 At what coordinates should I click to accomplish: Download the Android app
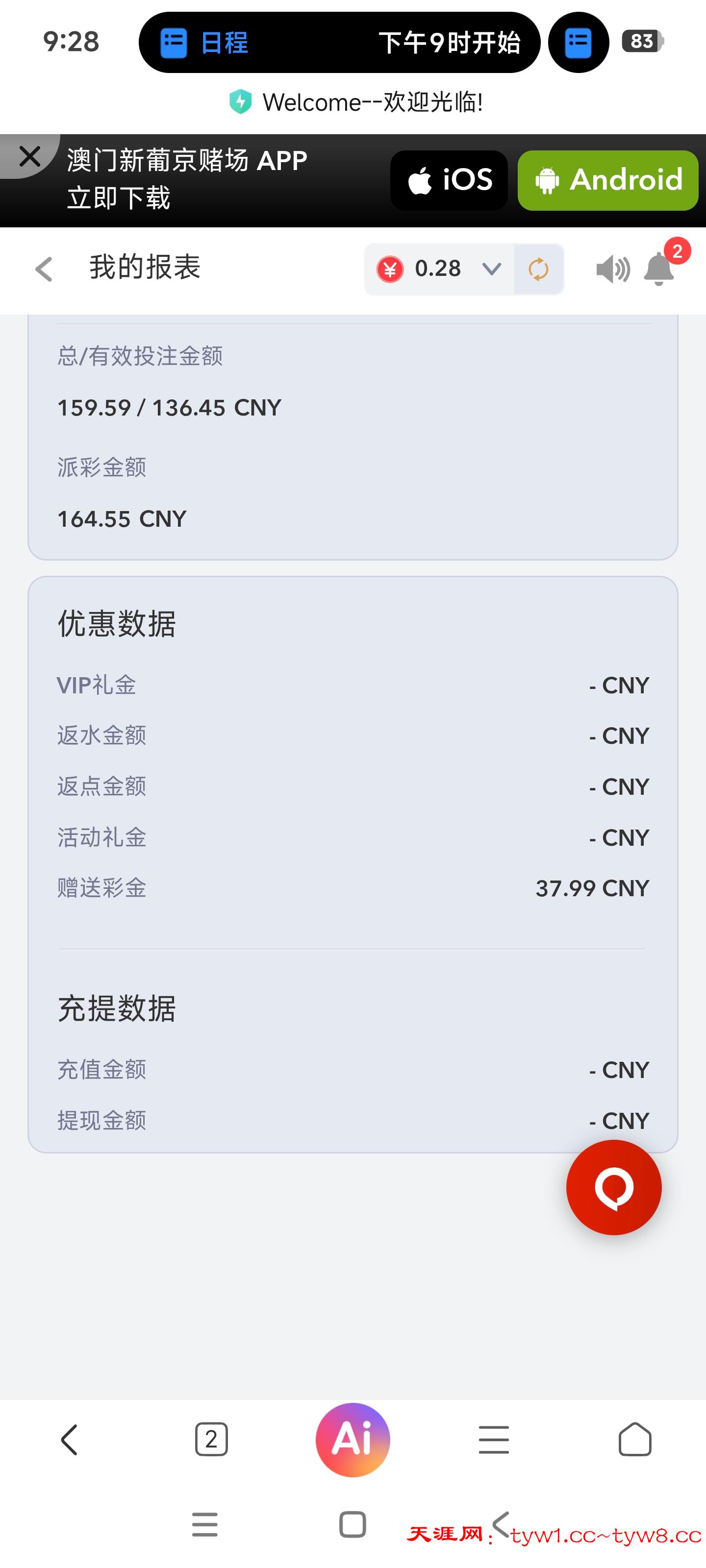607,180
